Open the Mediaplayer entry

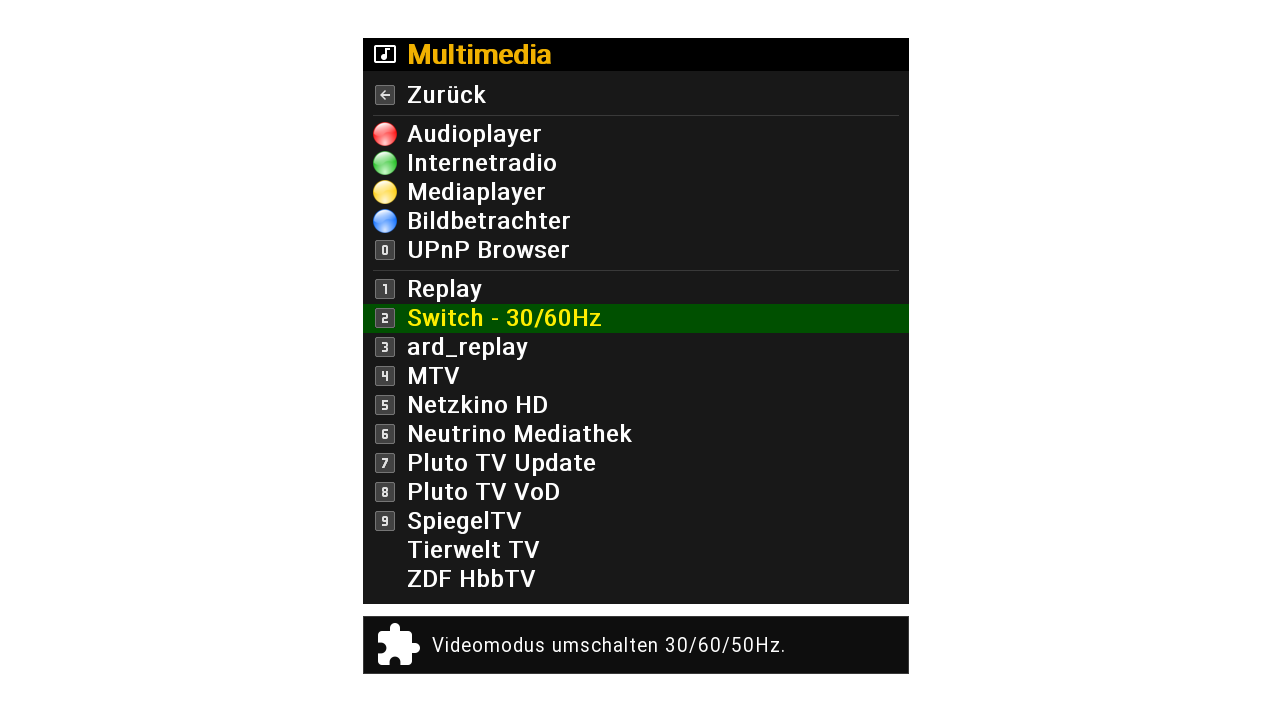(x=476, y=192)
